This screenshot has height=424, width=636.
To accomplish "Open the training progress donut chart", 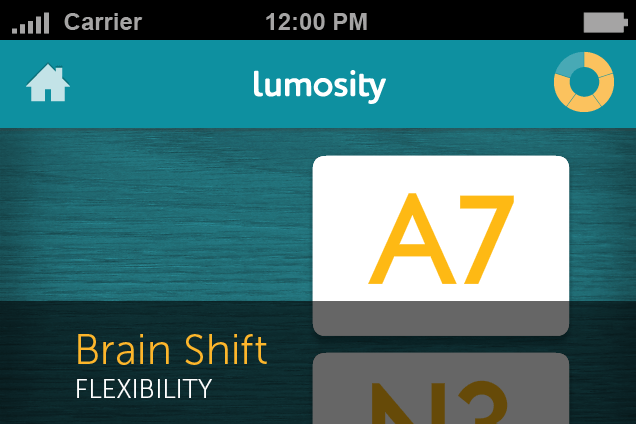I will coord(583,82).
